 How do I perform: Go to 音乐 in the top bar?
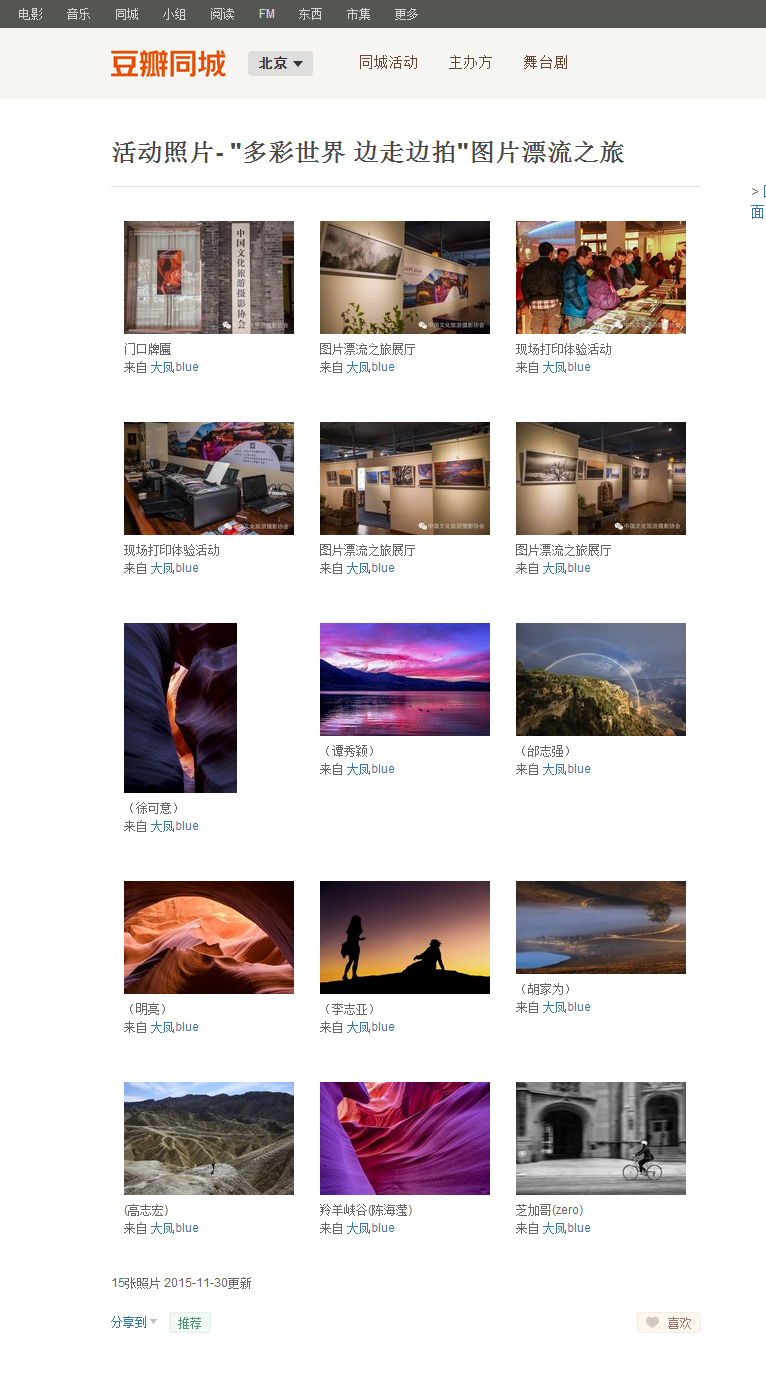(x=78, y=14)
